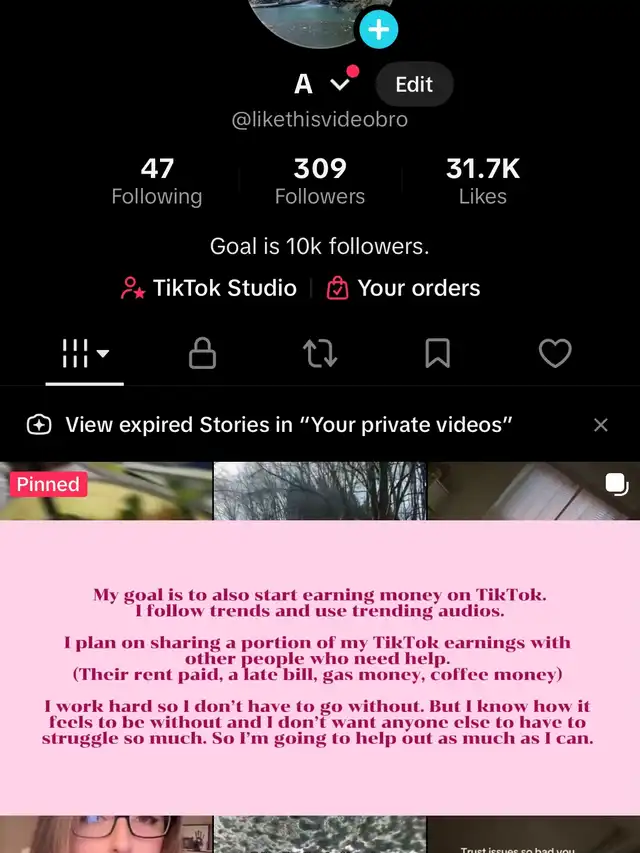Viewport: 640px width, 853px height.
Task: Open the Pinned video
Action: click(106, 492)
